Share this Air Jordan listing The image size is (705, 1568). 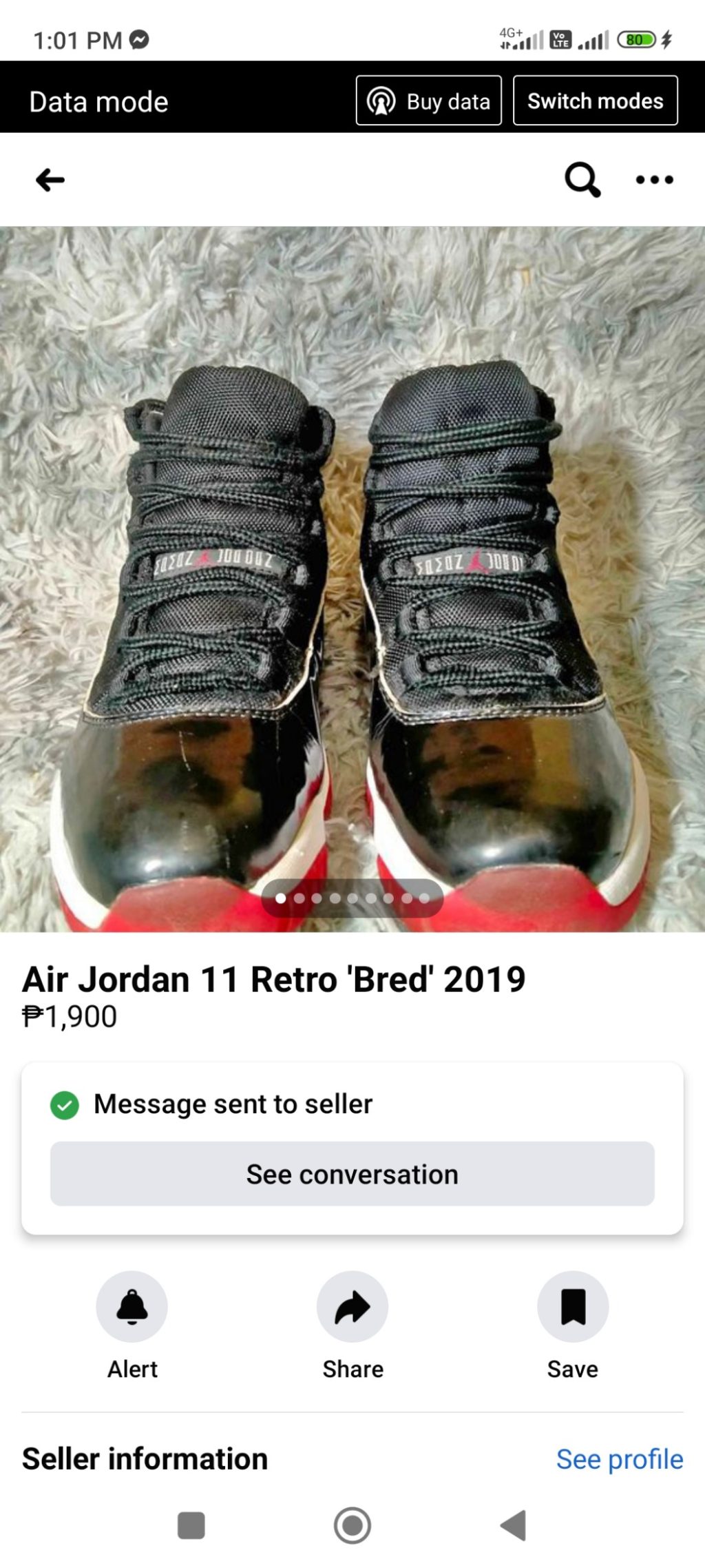click(352, 1308)
